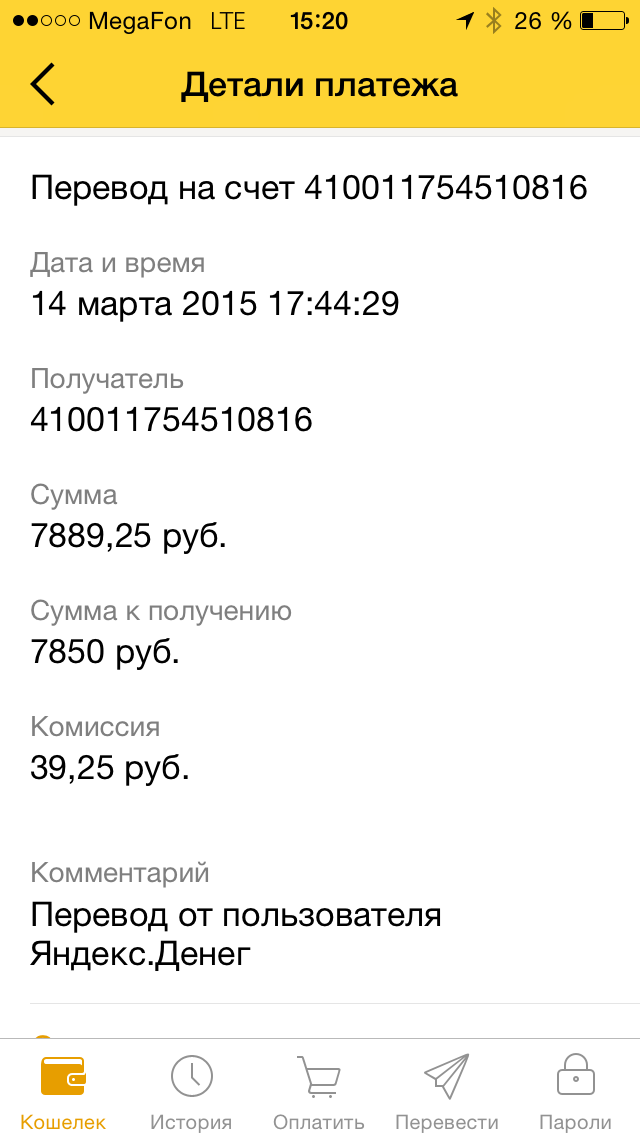Open the Кошелек tab

coord(63,1090)
